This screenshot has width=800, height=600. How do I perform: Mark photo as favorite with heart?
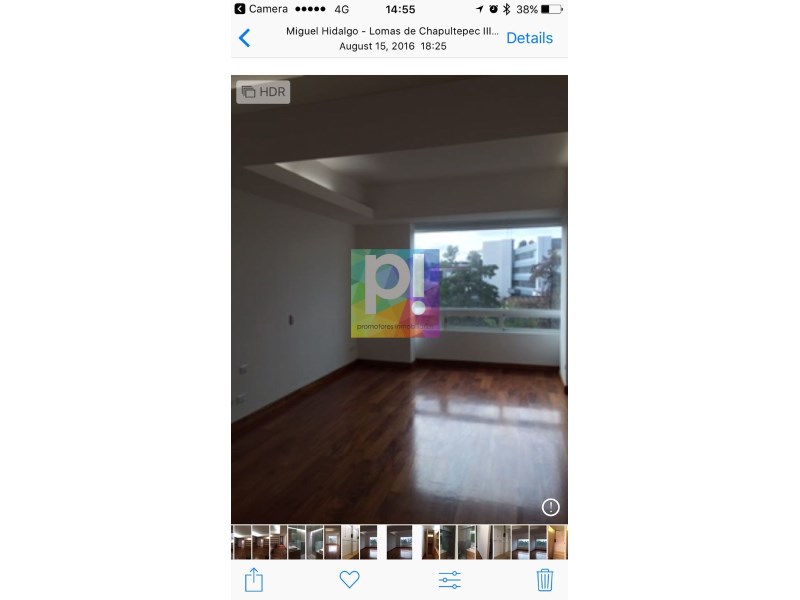pyautogui.click(x=349, y=579)
